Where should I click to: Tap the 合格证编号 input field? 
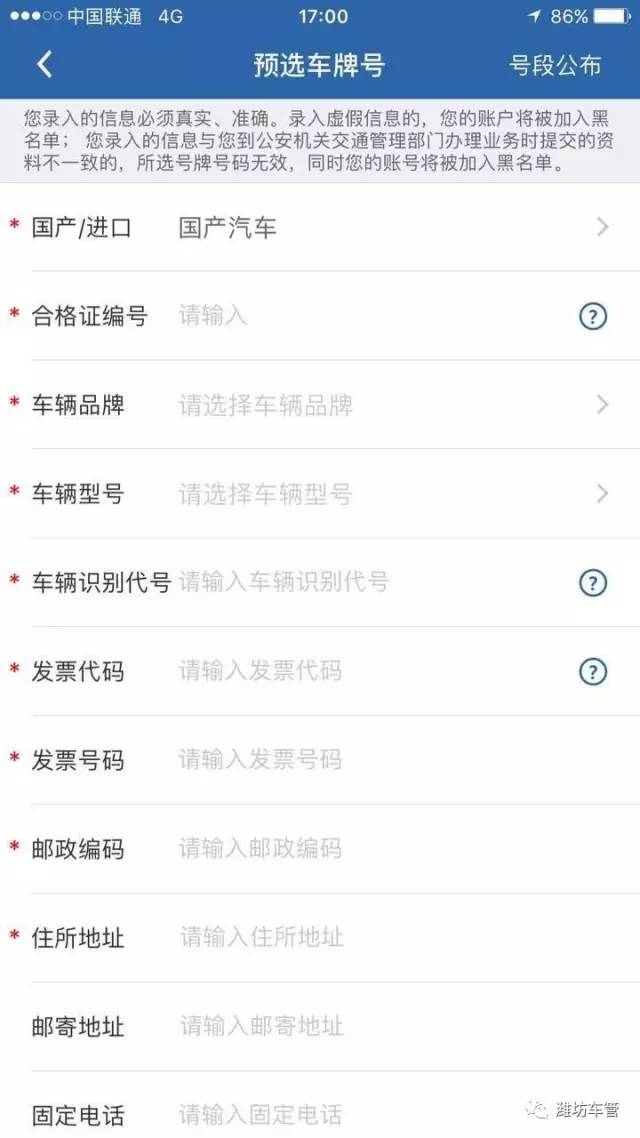pos(370,316)
